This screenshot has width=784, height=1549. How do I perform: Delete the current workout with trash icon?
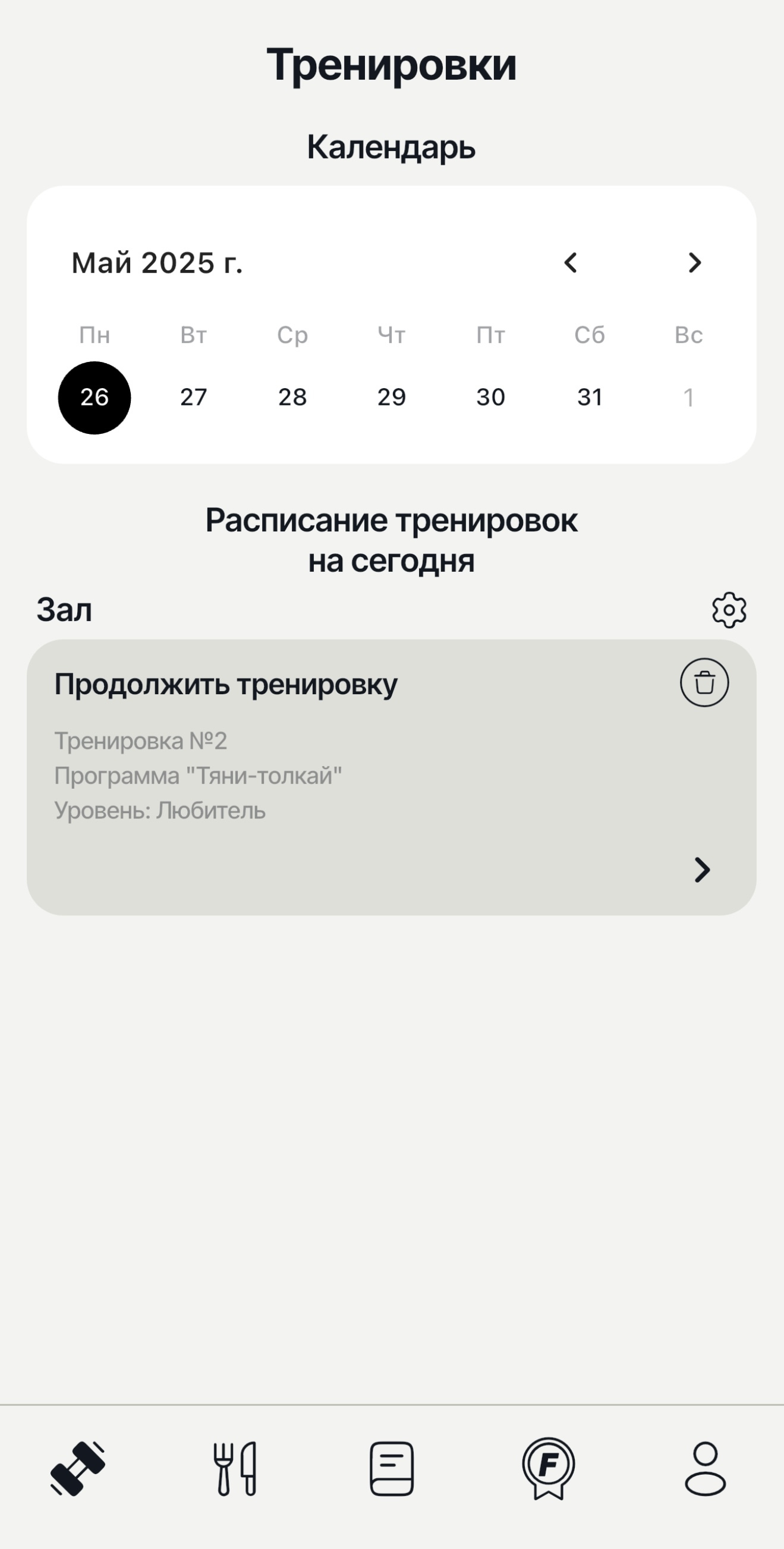tap(704, 682)
